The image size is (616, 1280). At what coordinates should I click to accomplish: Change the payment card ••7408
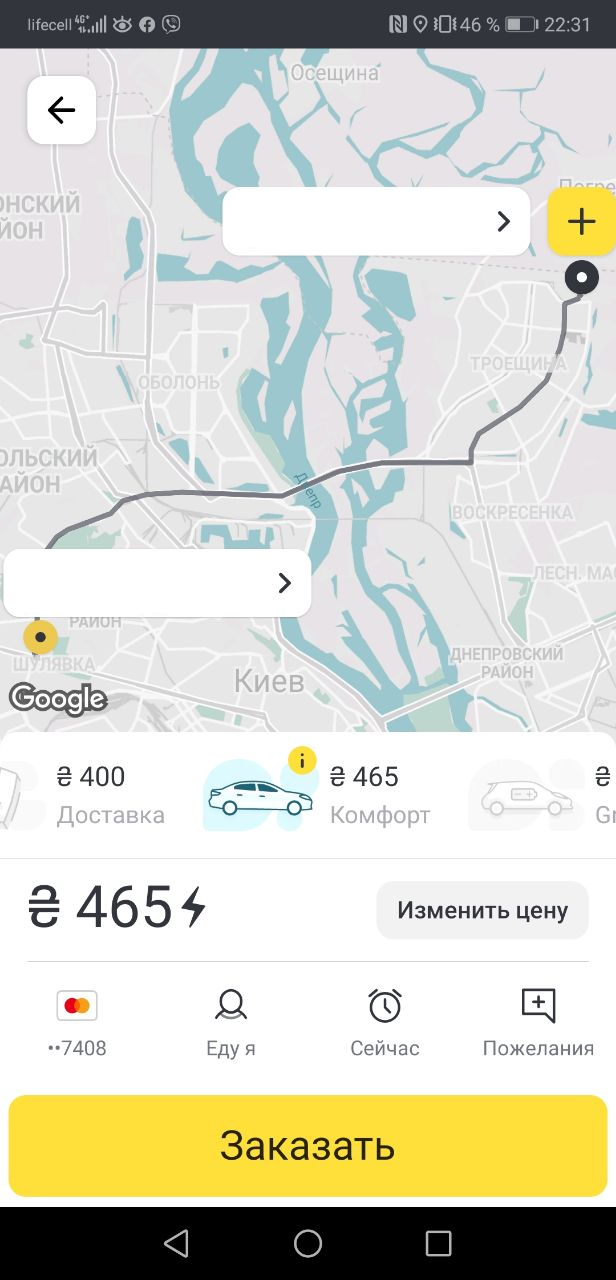point(77,1022)
